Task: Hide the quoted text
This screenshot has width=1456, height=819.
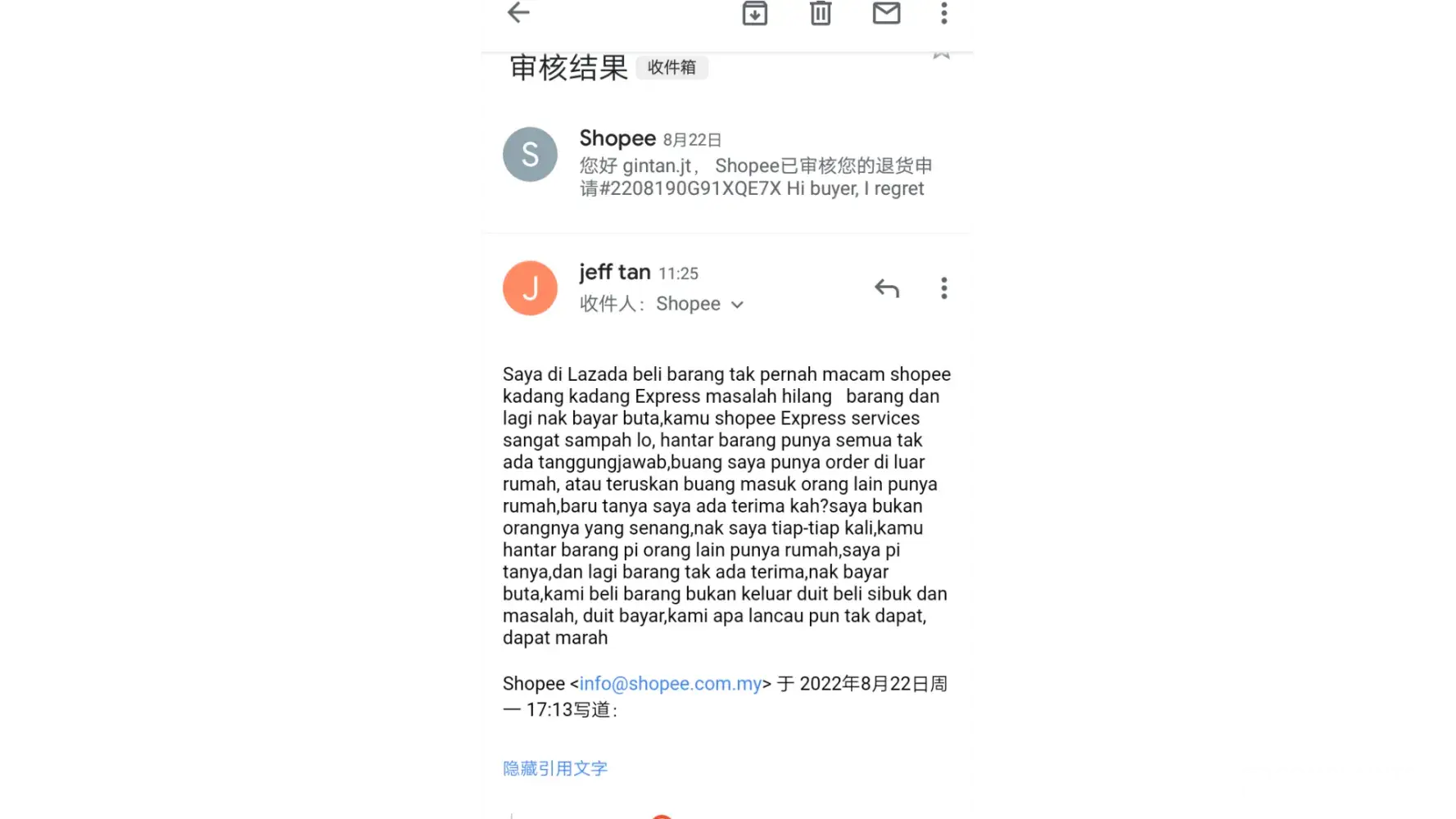Action: pos(555,768)
